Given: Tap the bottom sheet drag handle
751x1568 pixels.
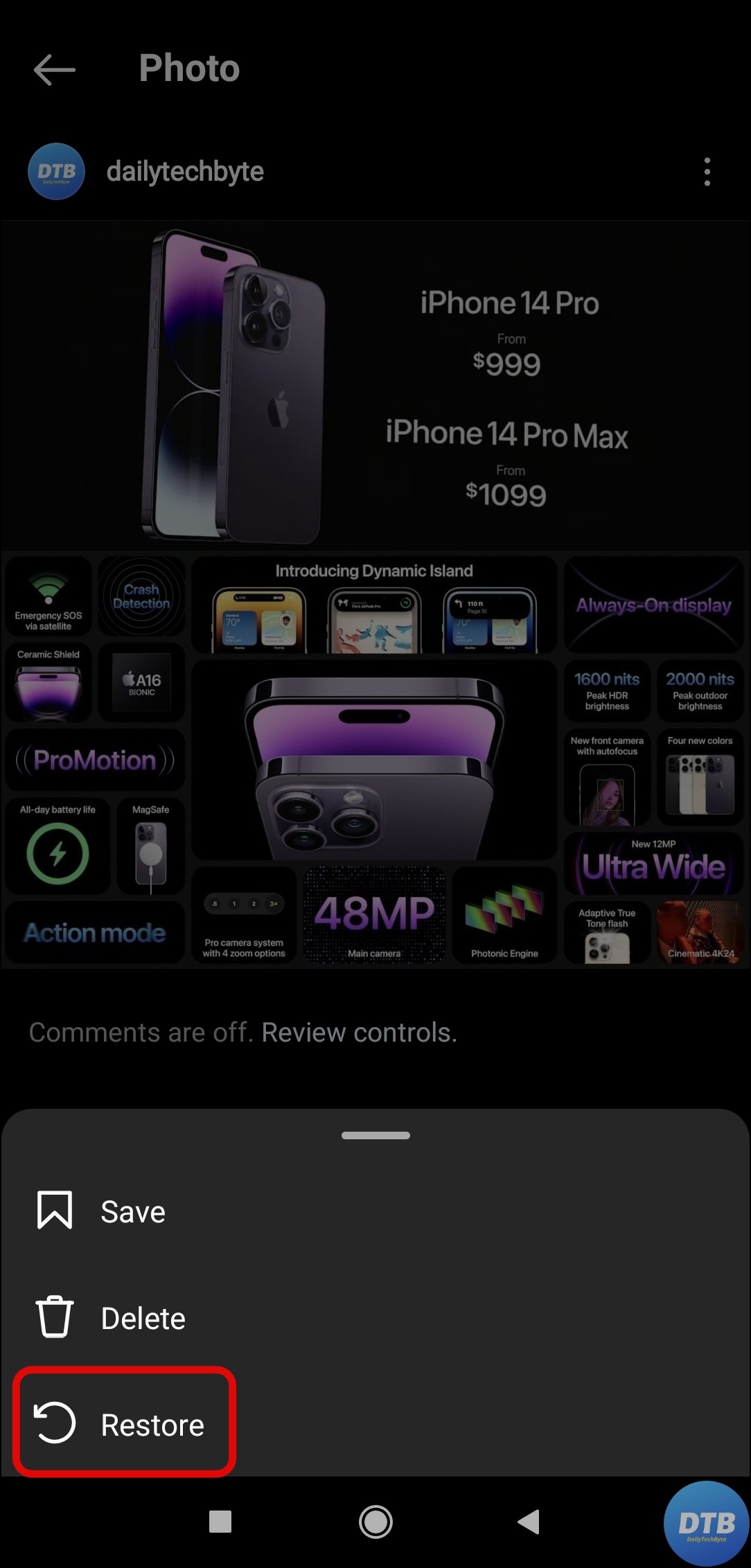Looking at the screenshot, I should [375, 1135].
